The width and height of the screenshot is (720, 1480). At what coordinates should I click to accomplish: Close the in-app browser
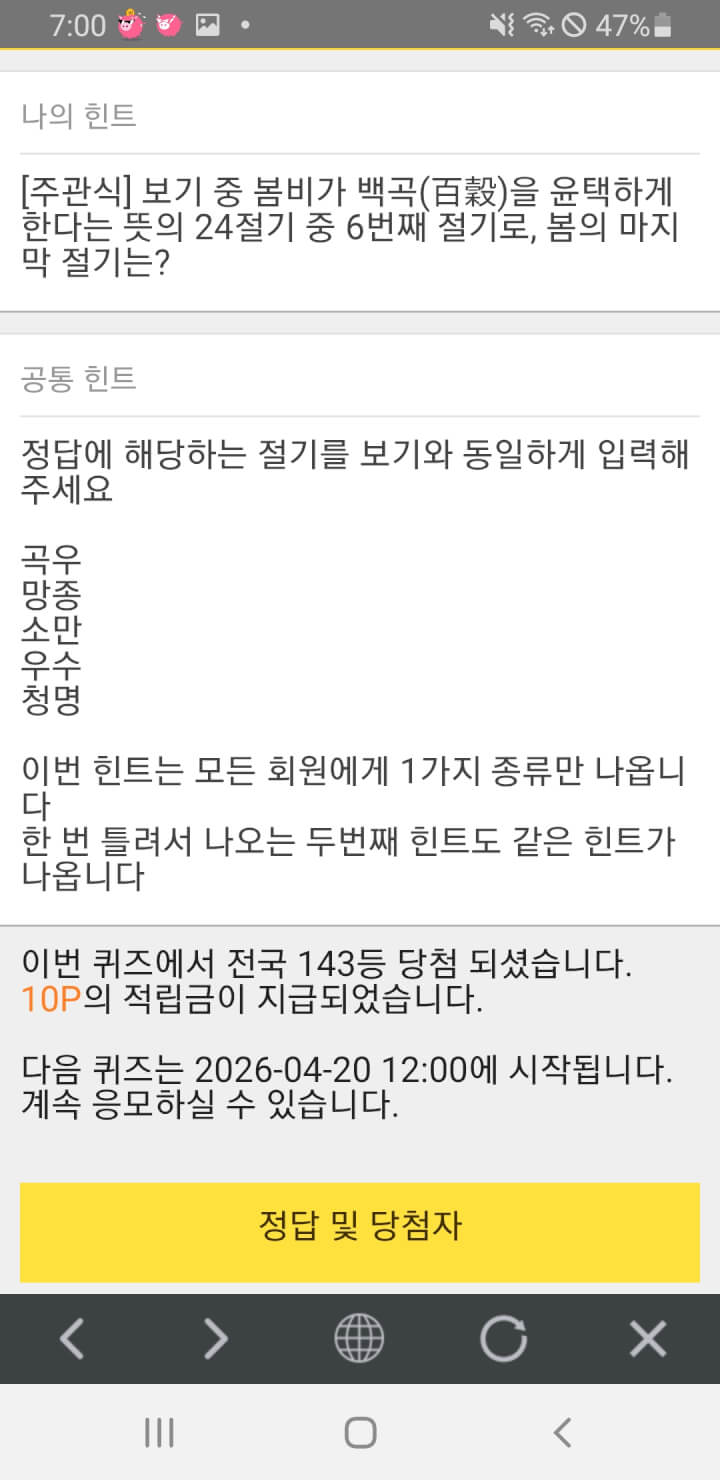click(648, 1338)
